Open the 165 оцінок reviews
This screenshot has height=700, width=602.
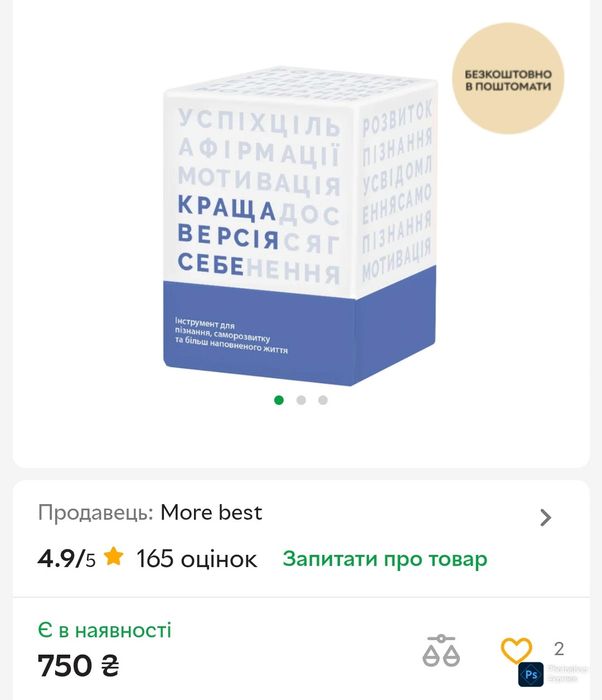coord(196,559)
